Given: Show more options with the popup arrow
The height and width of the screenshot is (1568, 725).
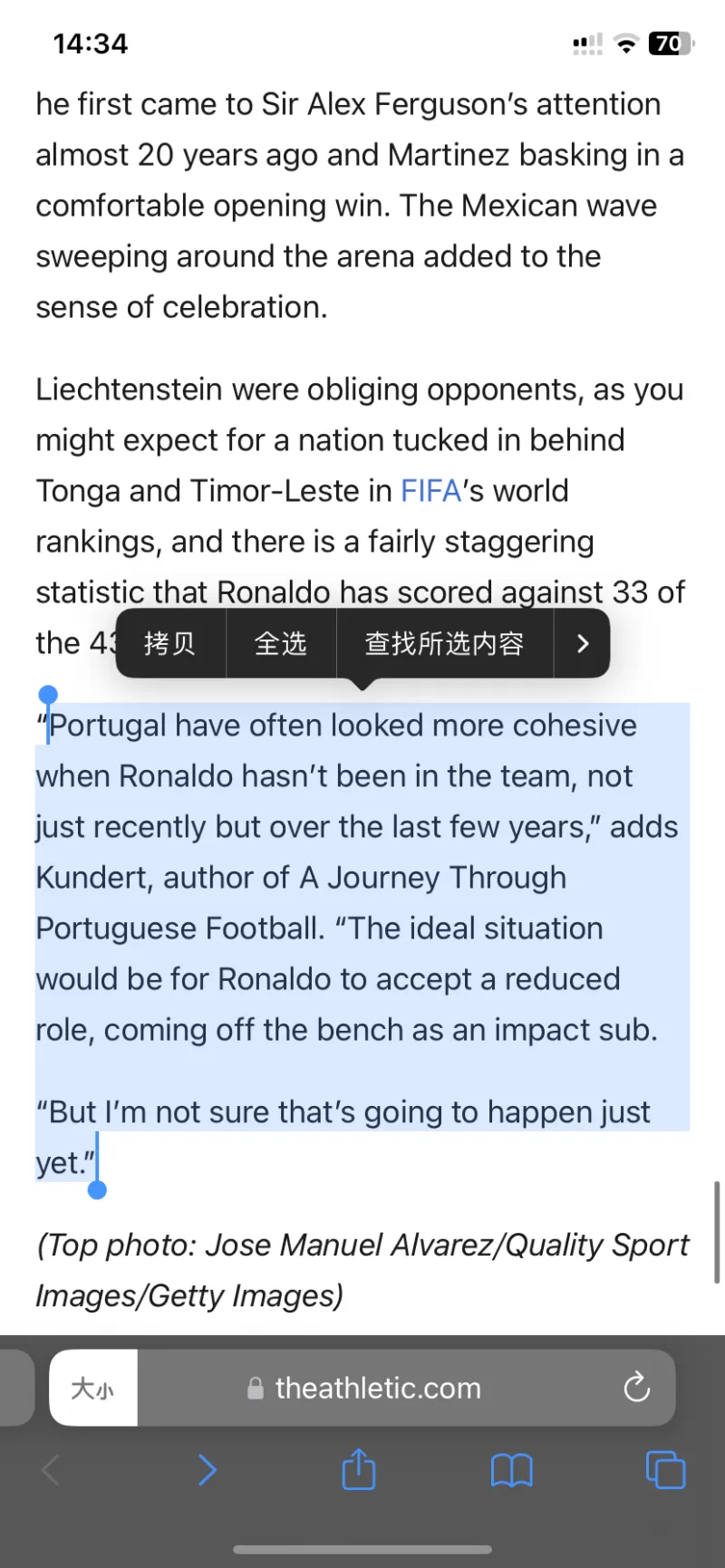Looking at the screenshot, I should coord(583,643).
